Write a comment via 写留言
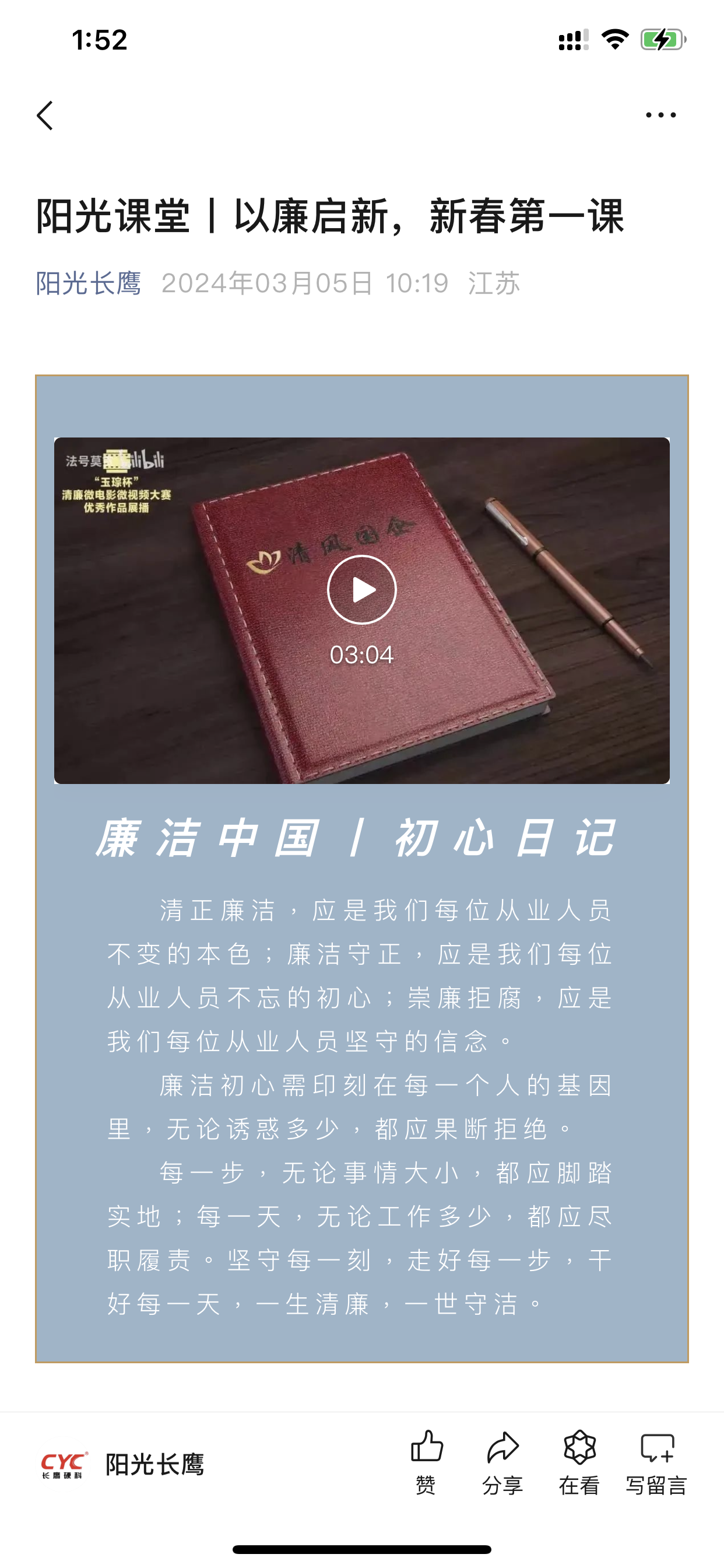The image size is (724, 1568). [x=656, y=1462]
